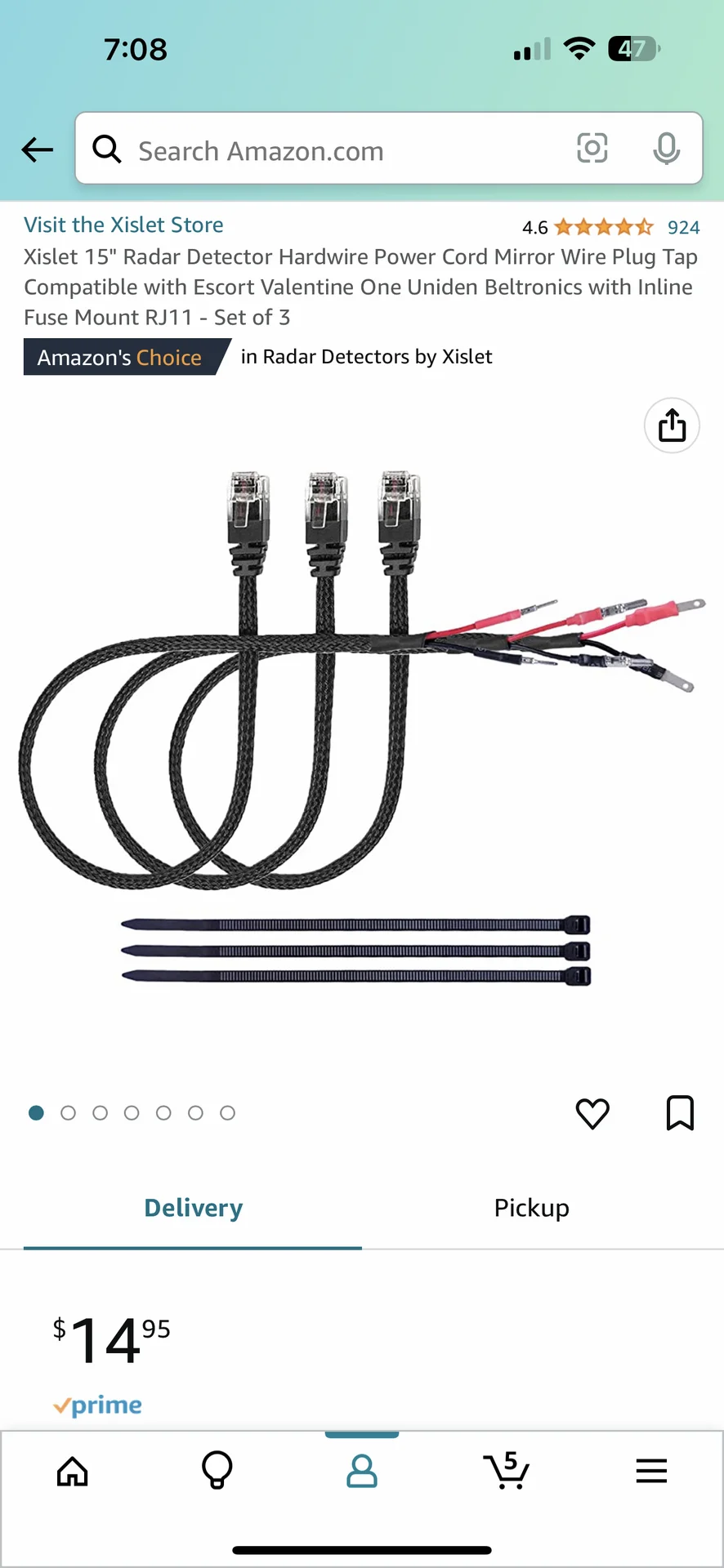Select the Delivery tab
The height and width of the screenshot is (1568, 724).
[193, 1208]
